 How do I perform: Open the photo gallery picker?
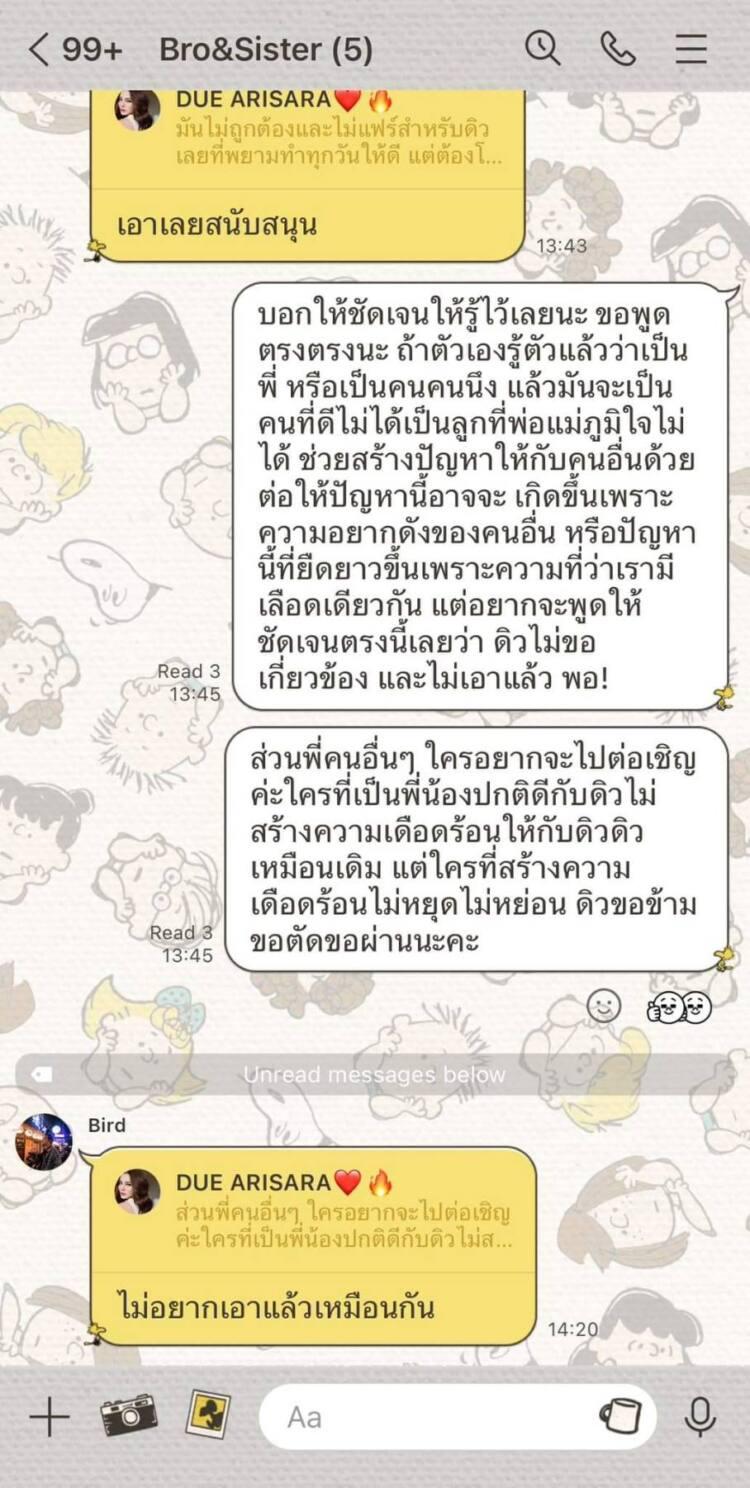[208, 1416]
